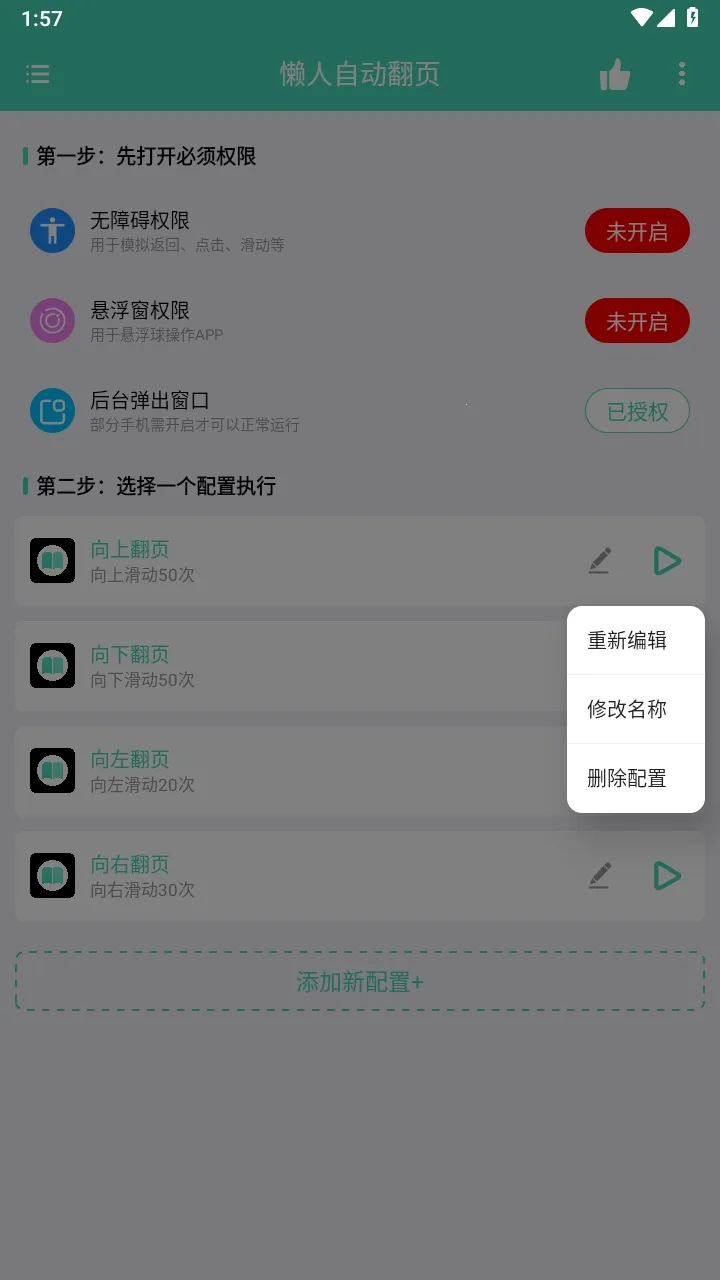Enable 悬浮窗权限 via 未开启 toggle
This screenshot has height=1280, width=720.
637,321
